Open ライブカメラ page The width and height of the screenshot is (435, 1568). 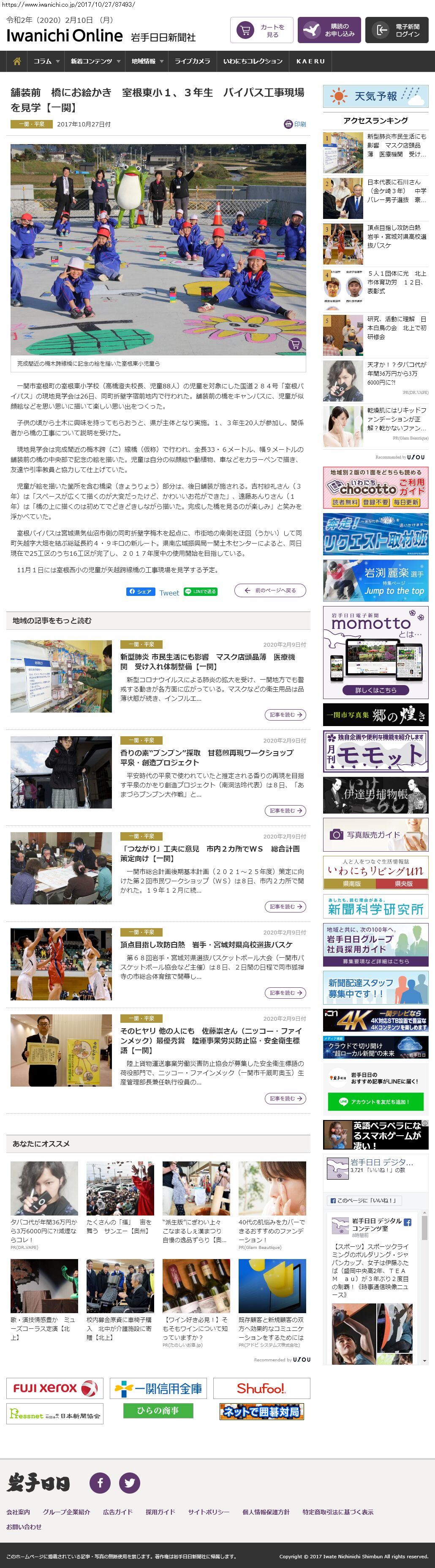(x=192, y=61)
